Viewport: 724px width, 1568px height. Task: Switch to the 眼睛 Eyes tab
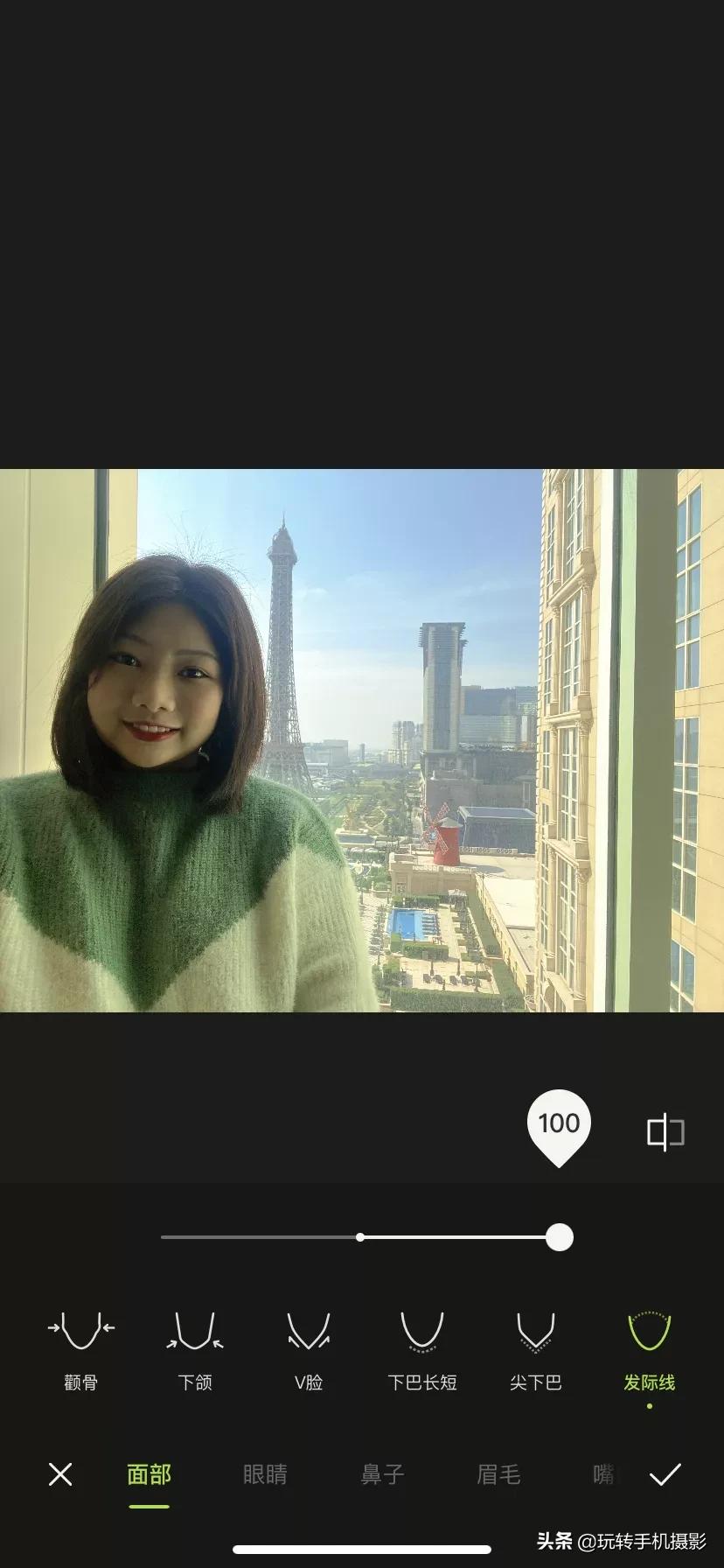coord(265,1474)
